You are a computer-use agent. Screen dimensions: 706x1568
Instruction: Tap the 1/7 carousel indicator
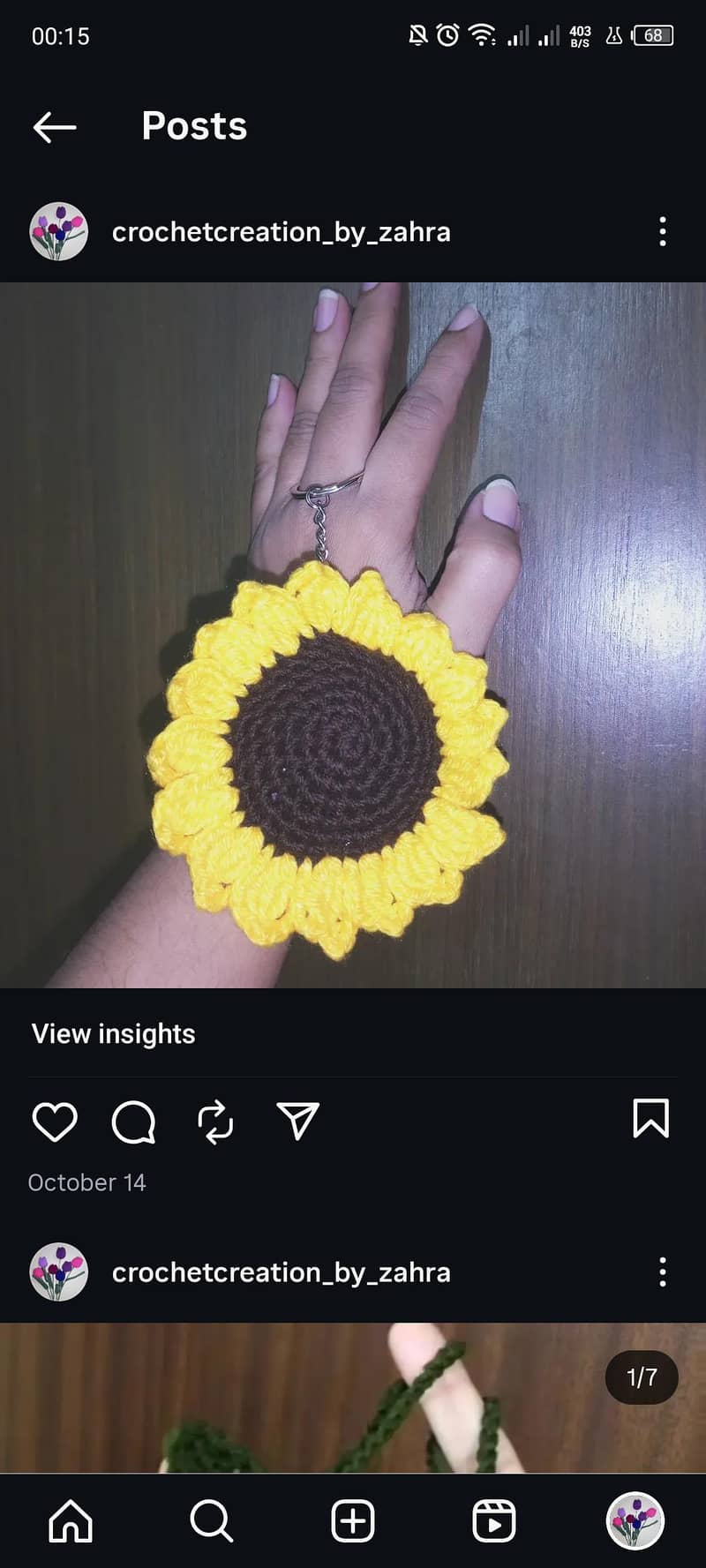point(641,1377)
